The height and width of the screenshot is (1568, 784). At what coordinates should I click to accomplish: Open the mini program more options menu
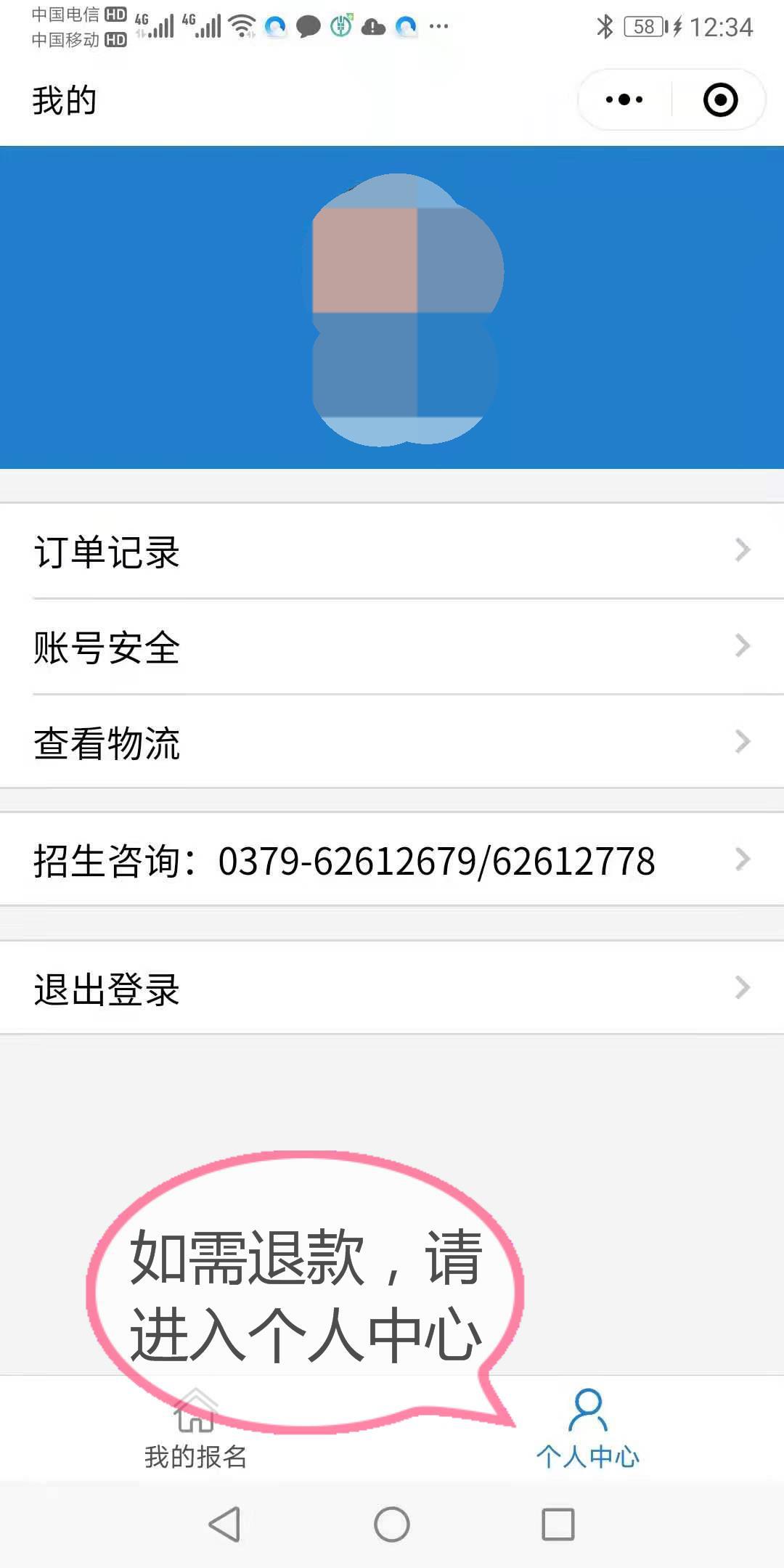tap(624, 99)
